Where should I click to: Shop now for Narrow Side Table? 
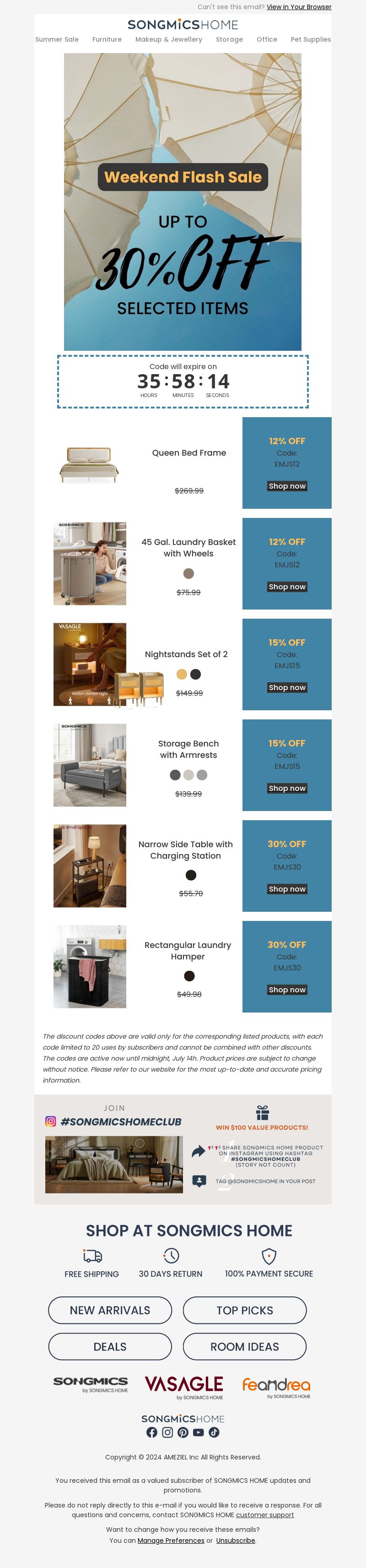[287, 889]
